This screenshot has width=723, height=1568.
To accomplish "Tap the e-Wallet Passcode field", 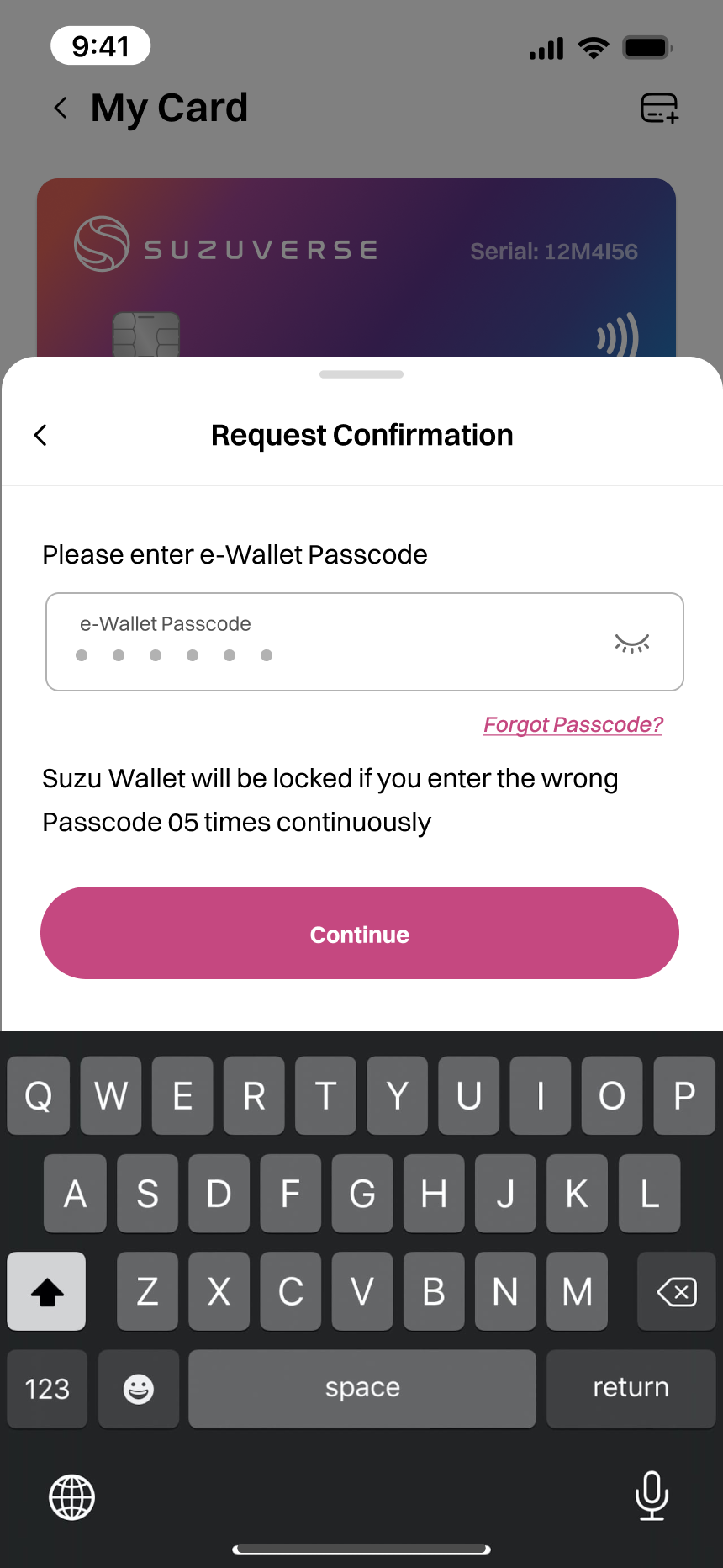I will coord(336,642).
